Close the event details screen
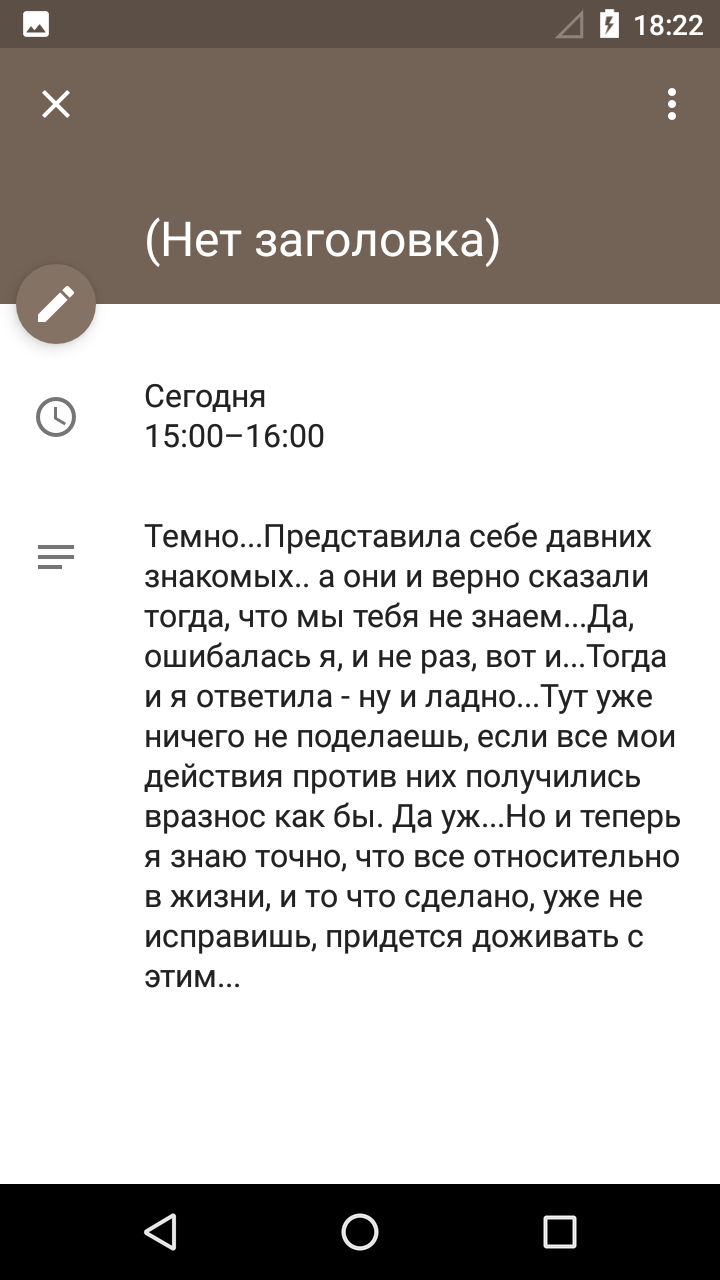720x1280 pixels. tap(56, 104)
